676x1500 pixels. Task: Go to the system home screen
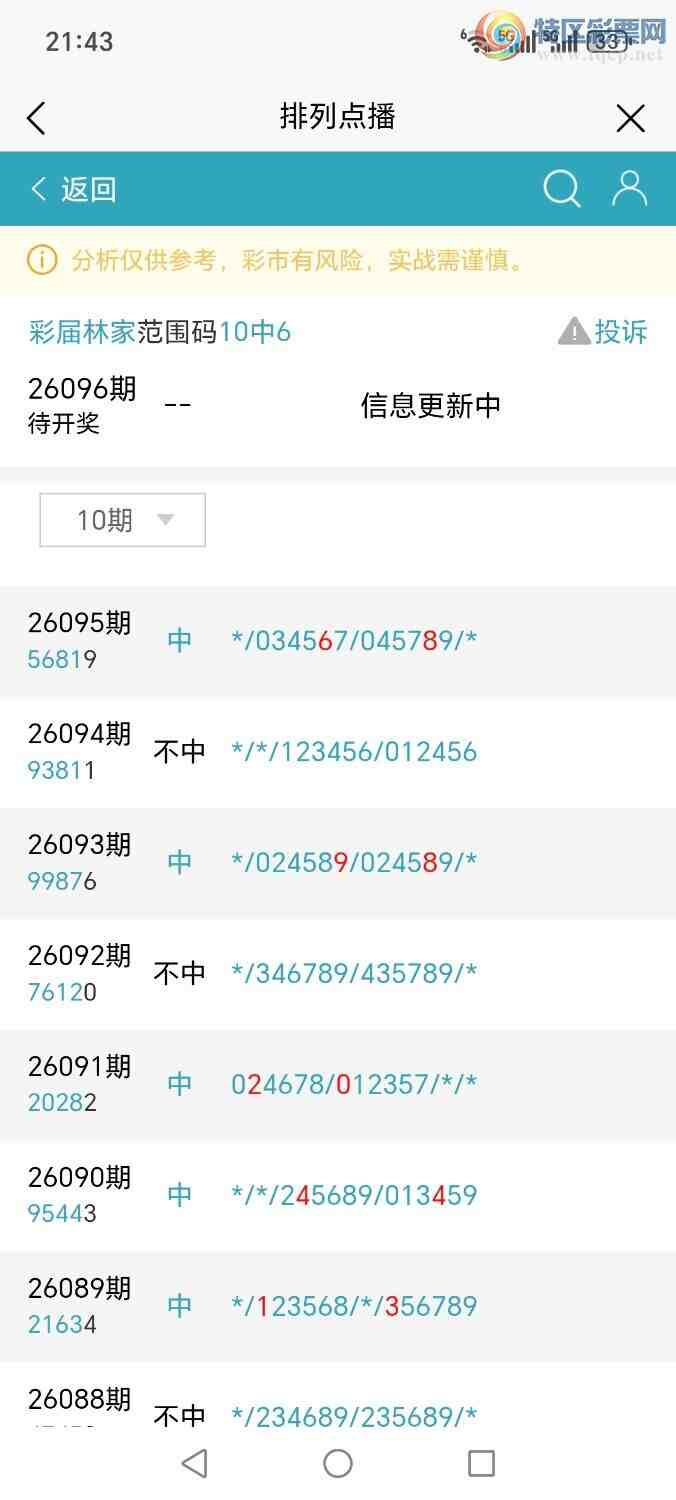[x=338, y=1463]
